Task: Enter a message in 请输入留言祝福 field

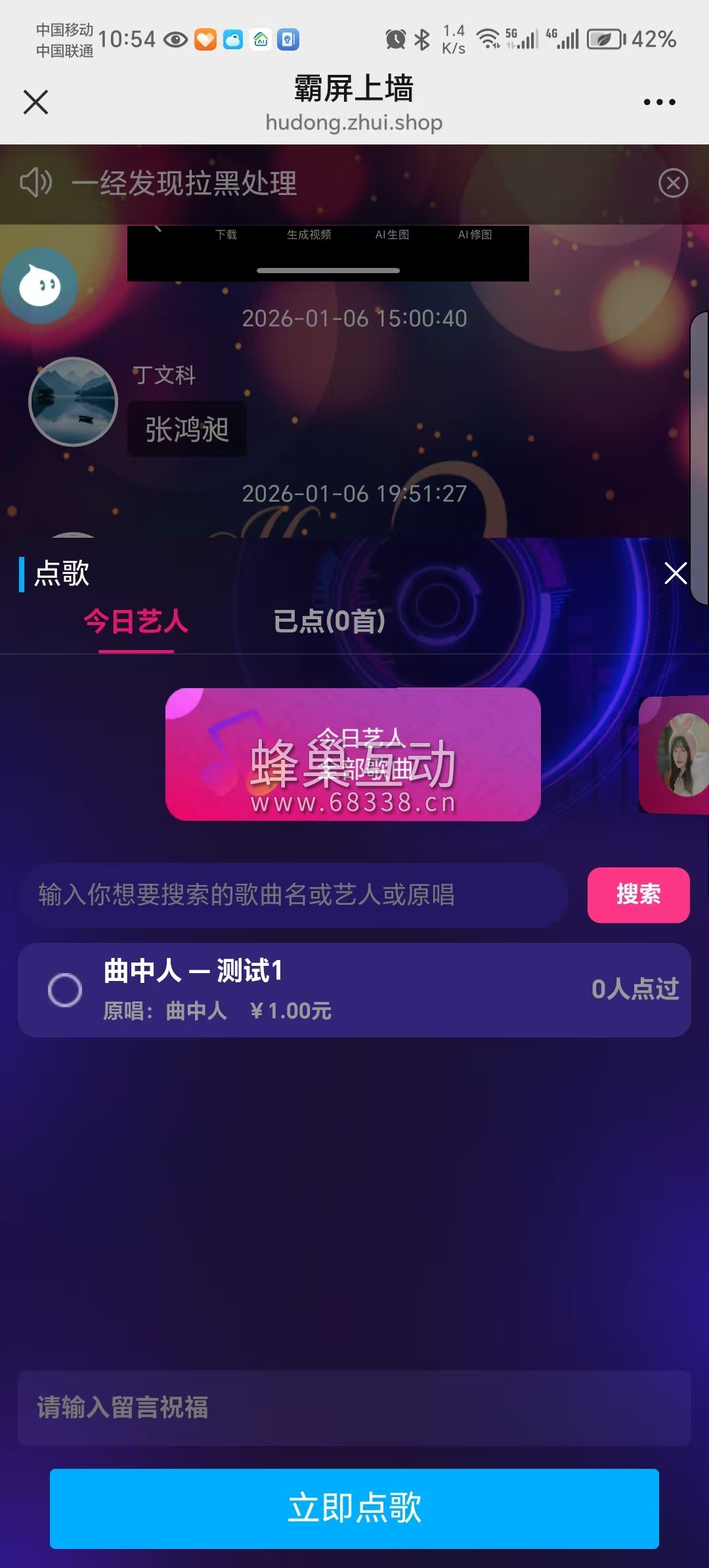Action: [x=354, y=1408]
